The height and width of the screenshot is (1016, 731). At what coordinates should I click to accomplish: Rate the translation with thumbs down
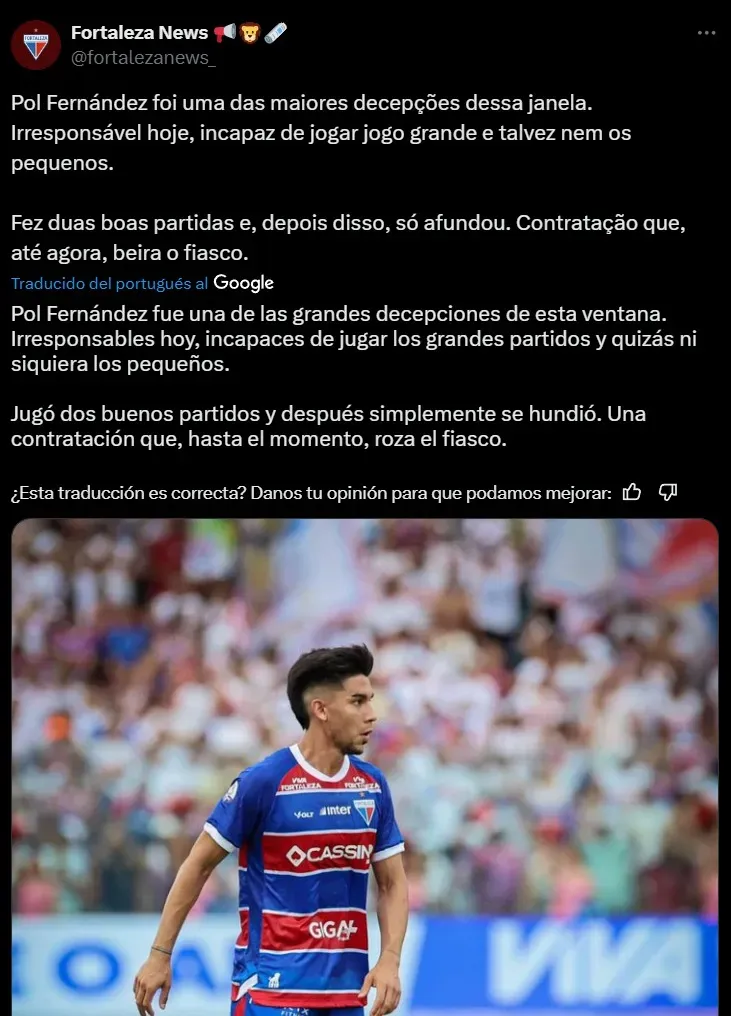(x=669, y=492)
